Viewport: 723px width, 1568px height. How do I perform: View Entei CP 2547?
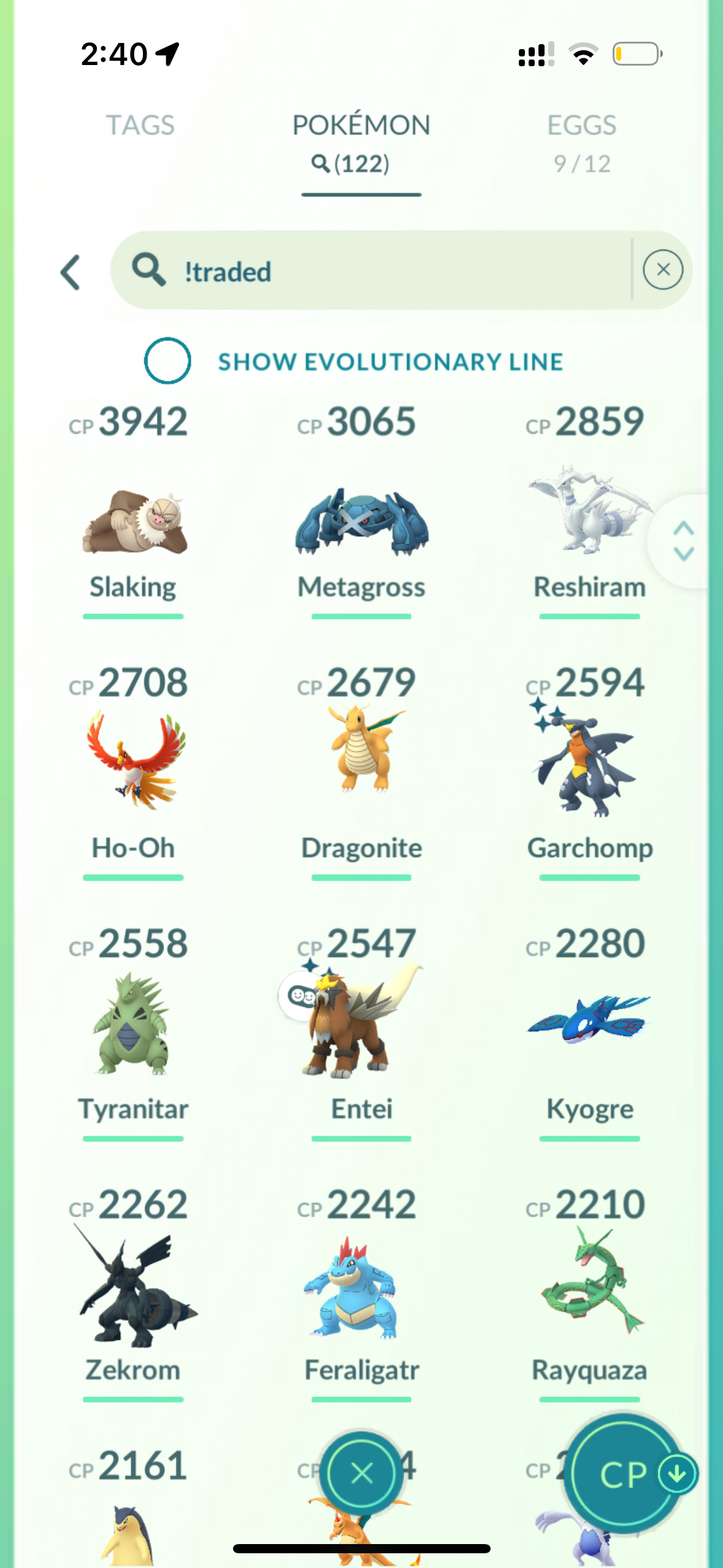361,1024
